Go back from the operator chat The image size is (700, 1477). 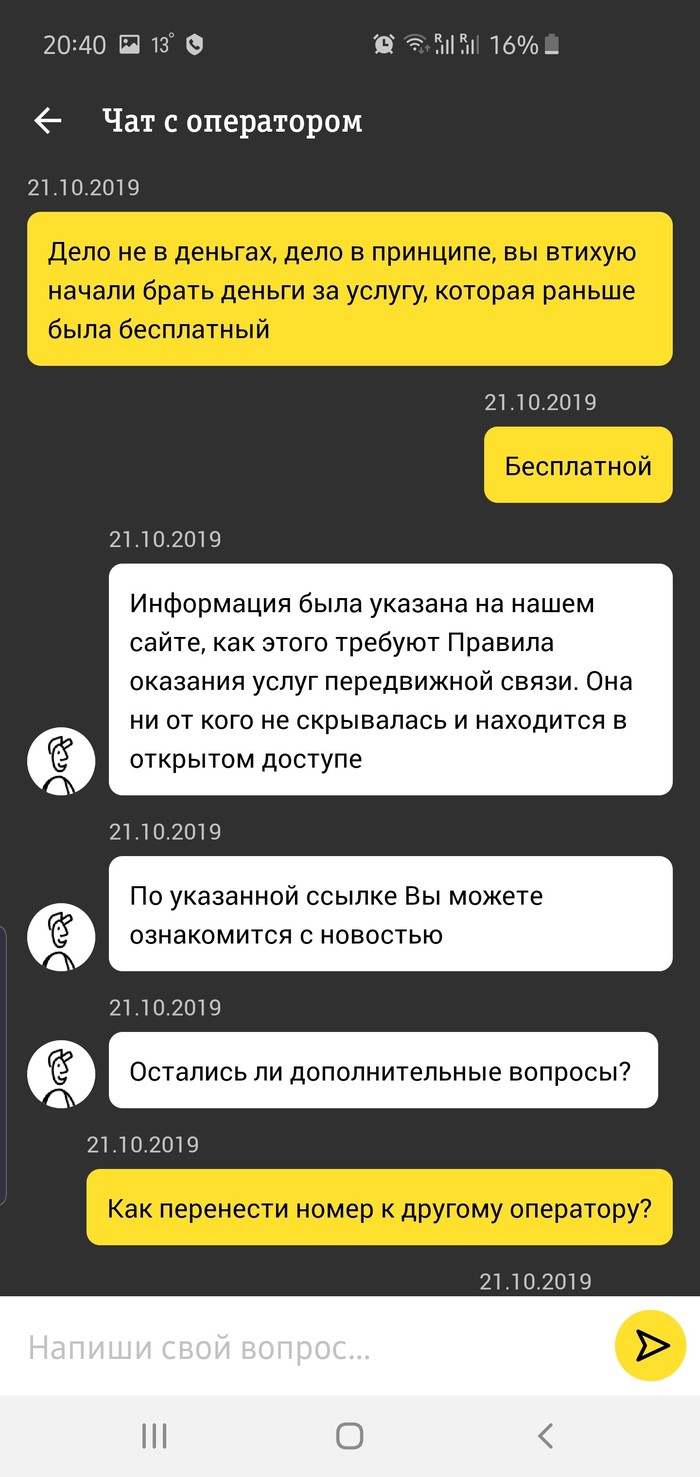pos(47,121)
